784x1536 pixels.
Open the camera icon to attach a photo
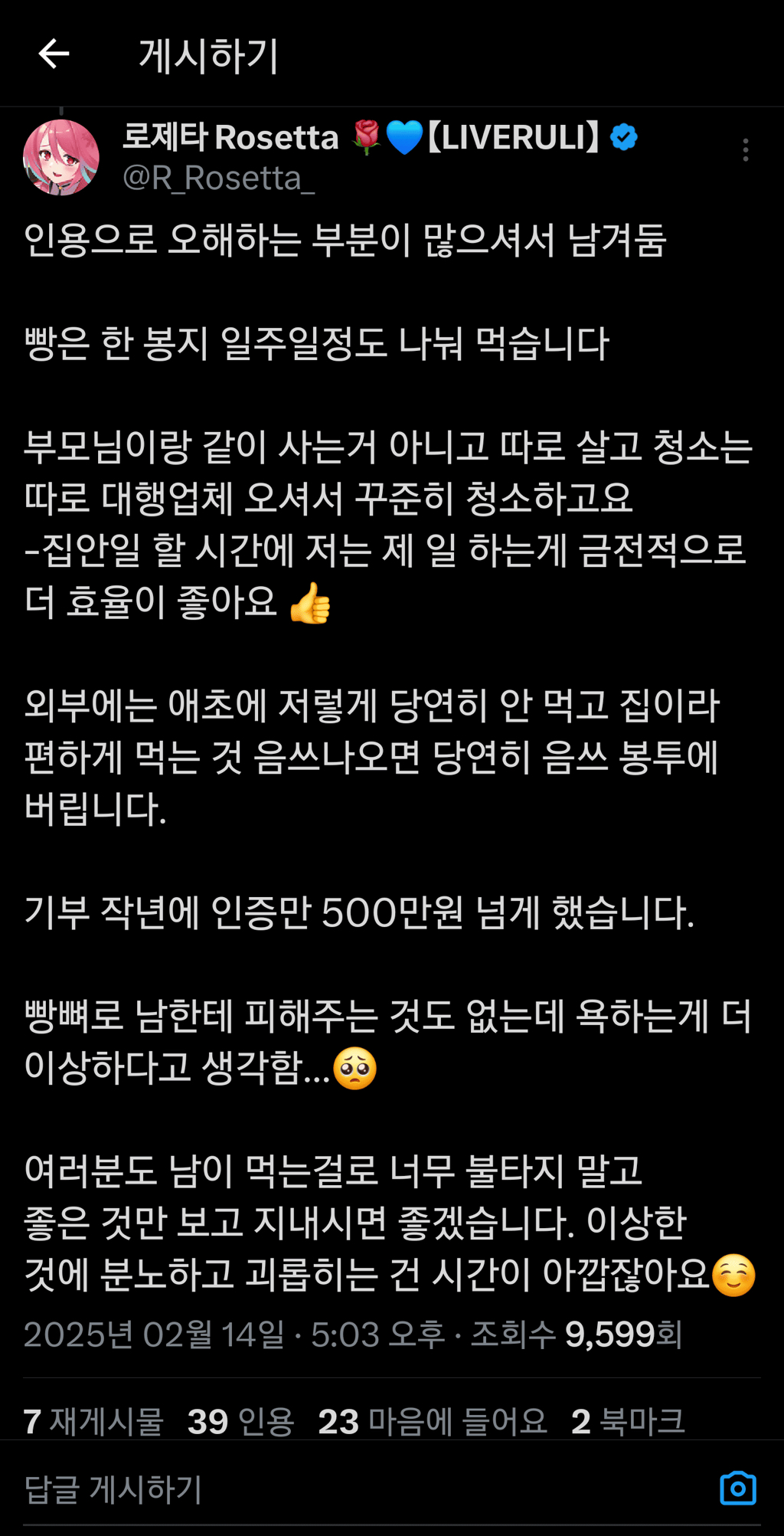(x=738, y=1489)
